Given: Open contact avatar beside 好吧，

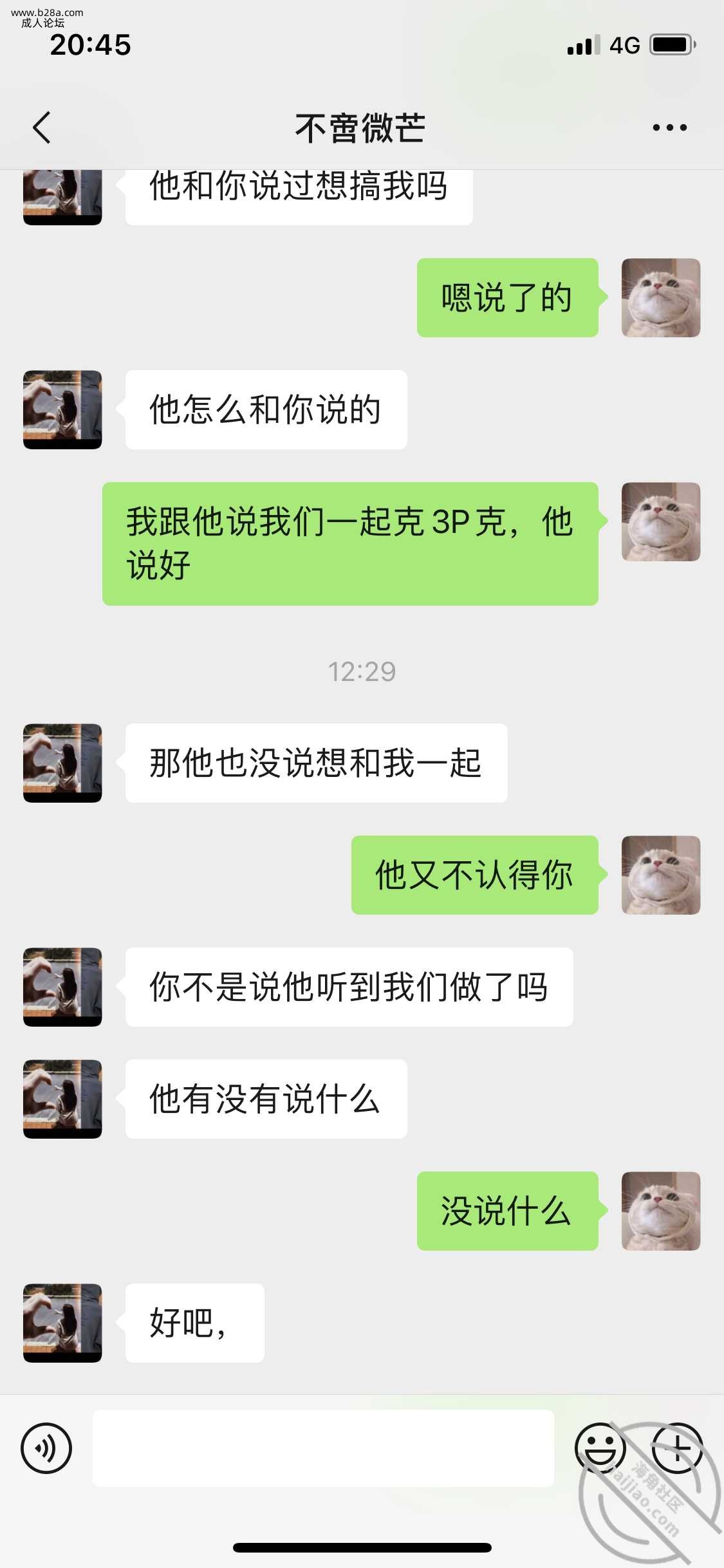Looking at the screenshot, I should point(62,1323).
